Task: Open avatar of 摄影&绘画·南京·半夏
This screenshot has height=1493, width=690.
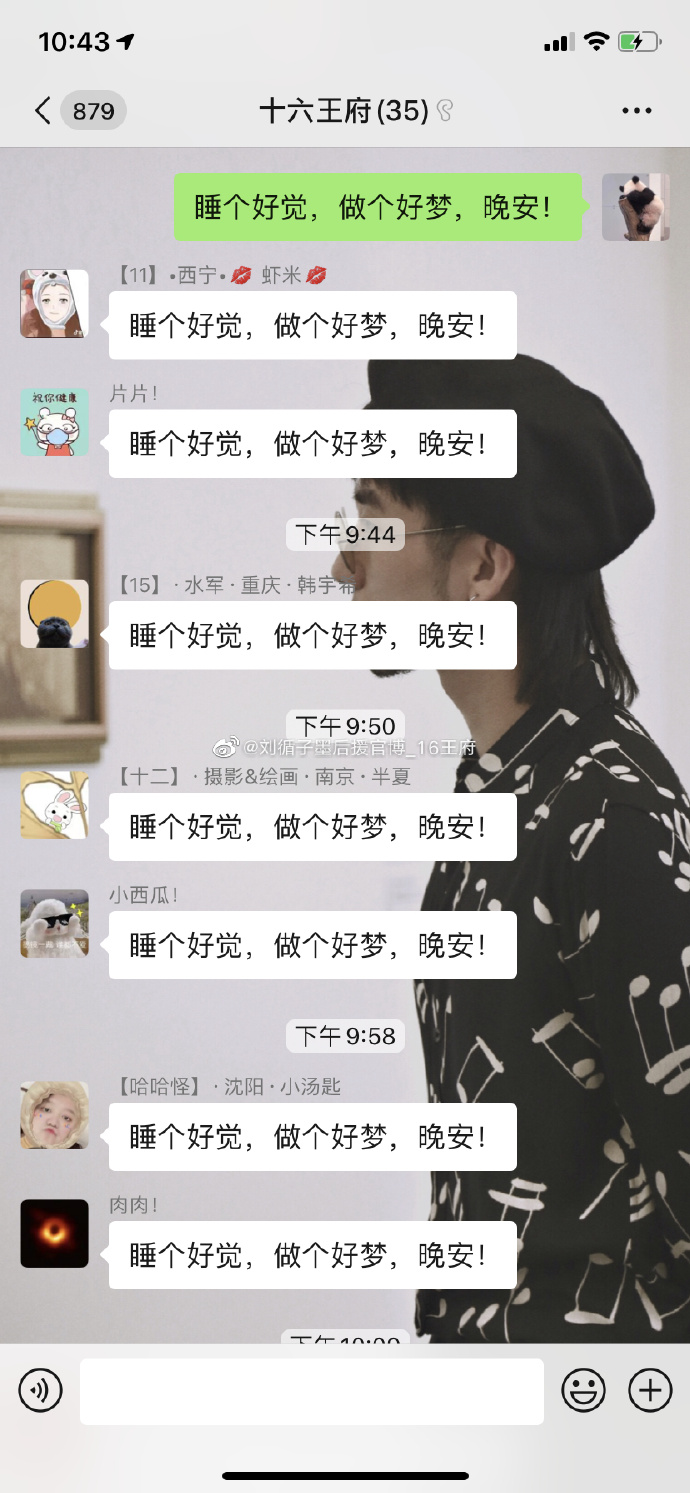Action: tap(55, 805)
